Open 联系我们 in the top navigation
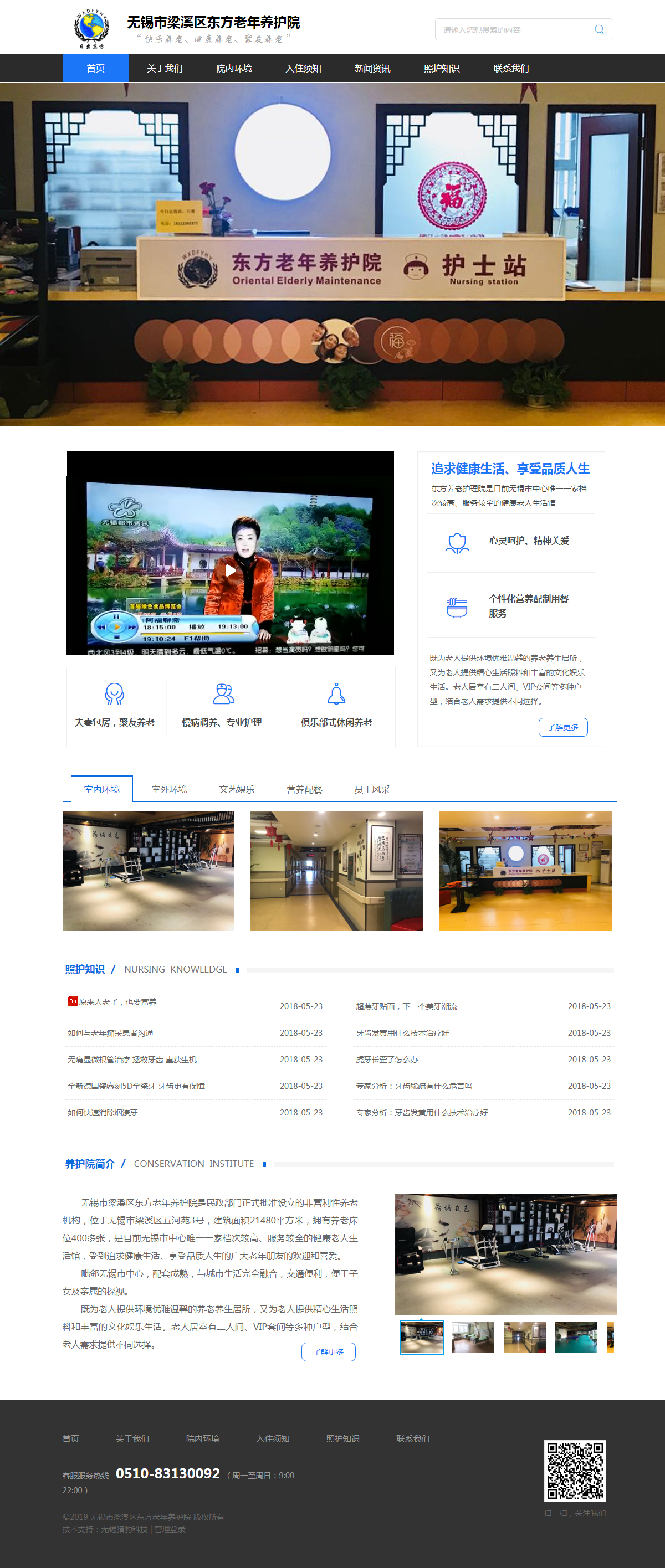Image resolution: width=665 pixels, height=1568 pixels. [511, 68]
